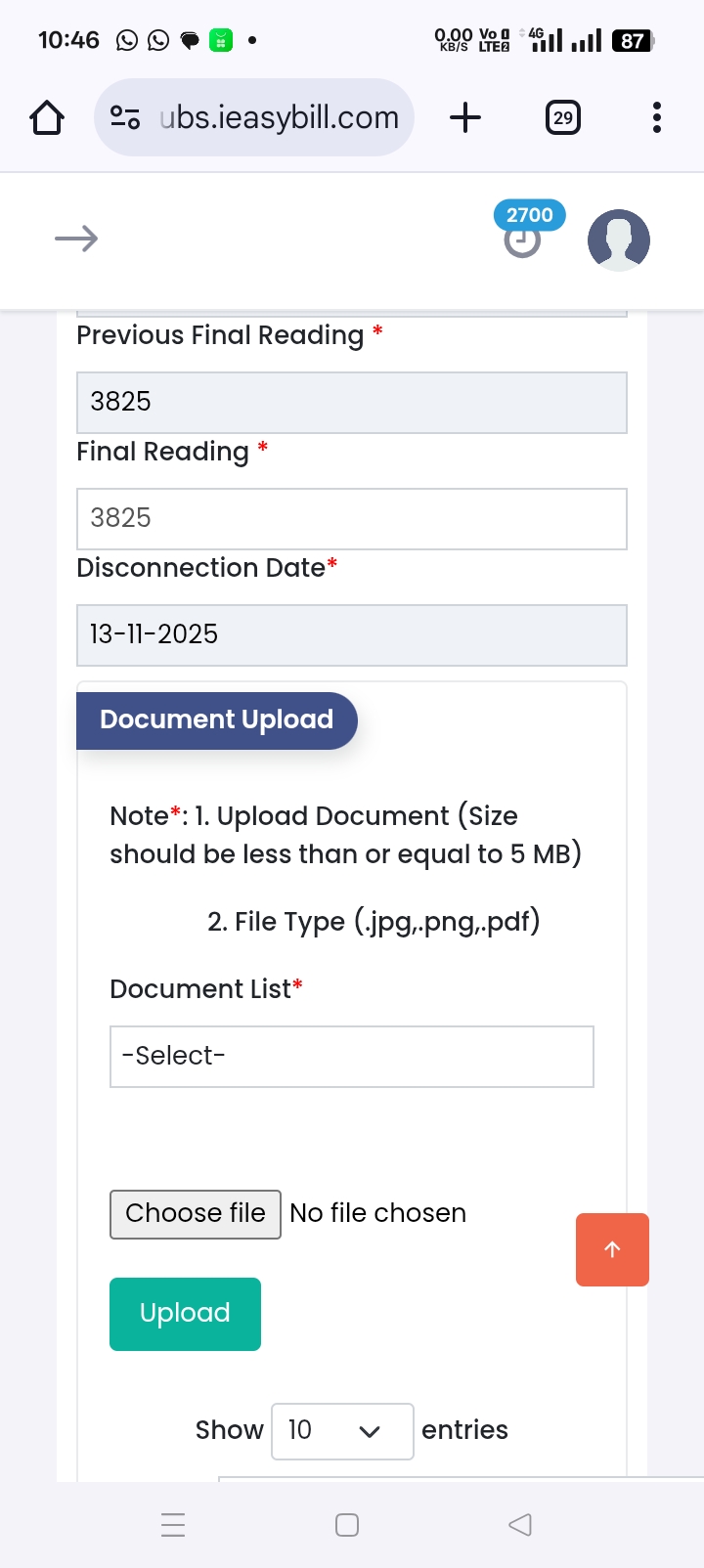
Task: Choose a file to upload
Action: (196, 1213)
